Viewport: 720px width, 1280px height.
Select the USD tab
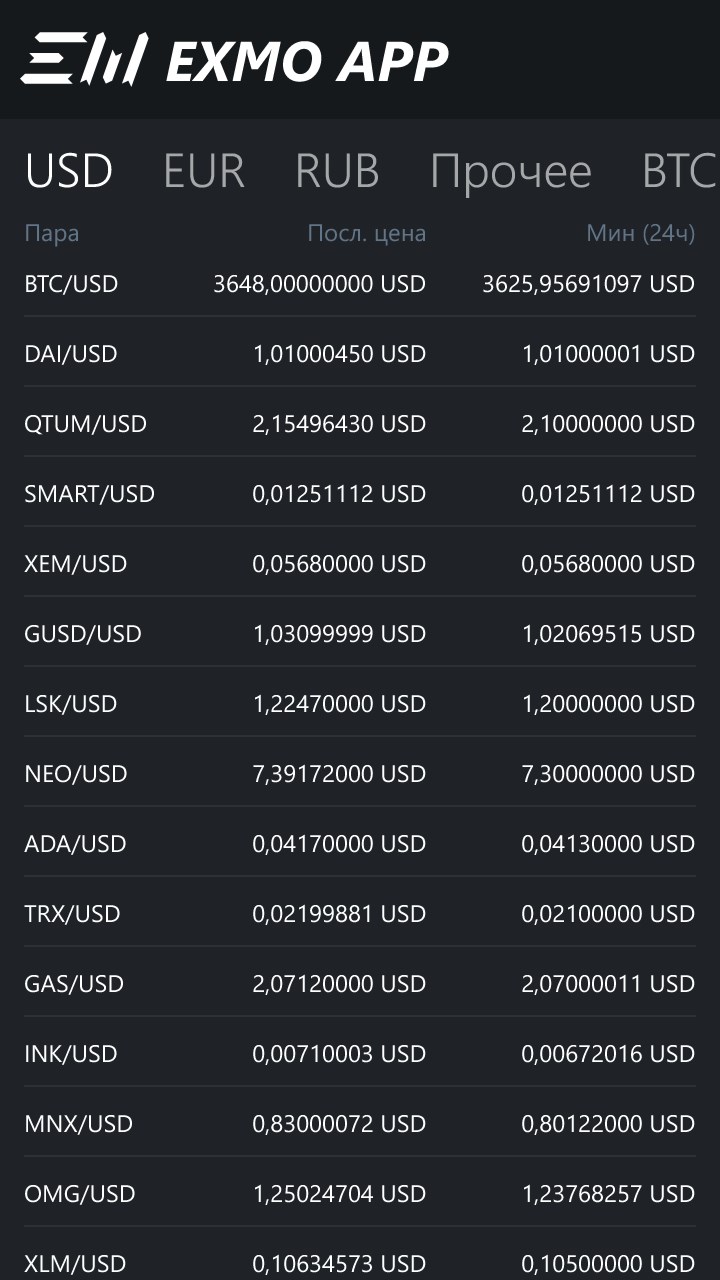(x=68, y=171)
